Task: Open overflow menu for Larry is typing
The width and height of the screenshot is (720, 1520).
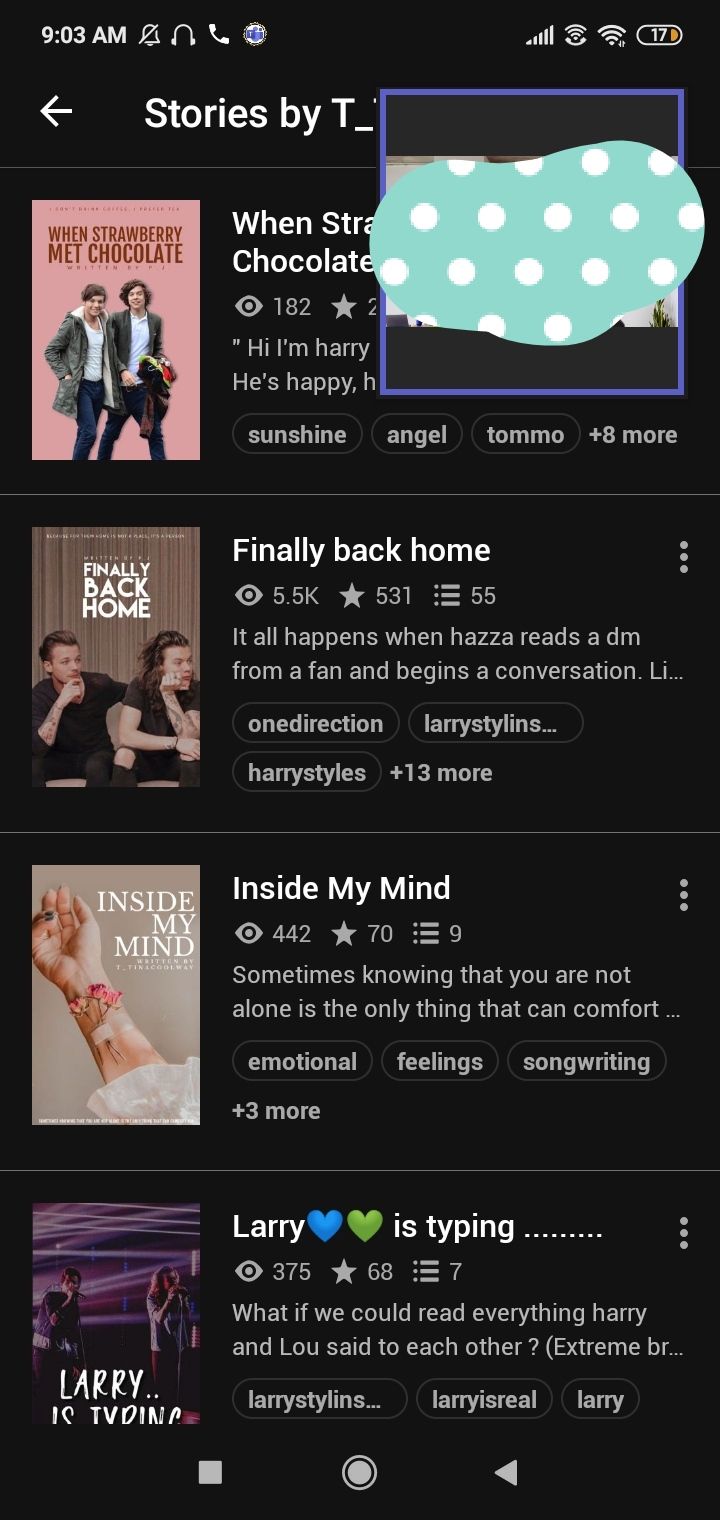Action: [683, 1233]
